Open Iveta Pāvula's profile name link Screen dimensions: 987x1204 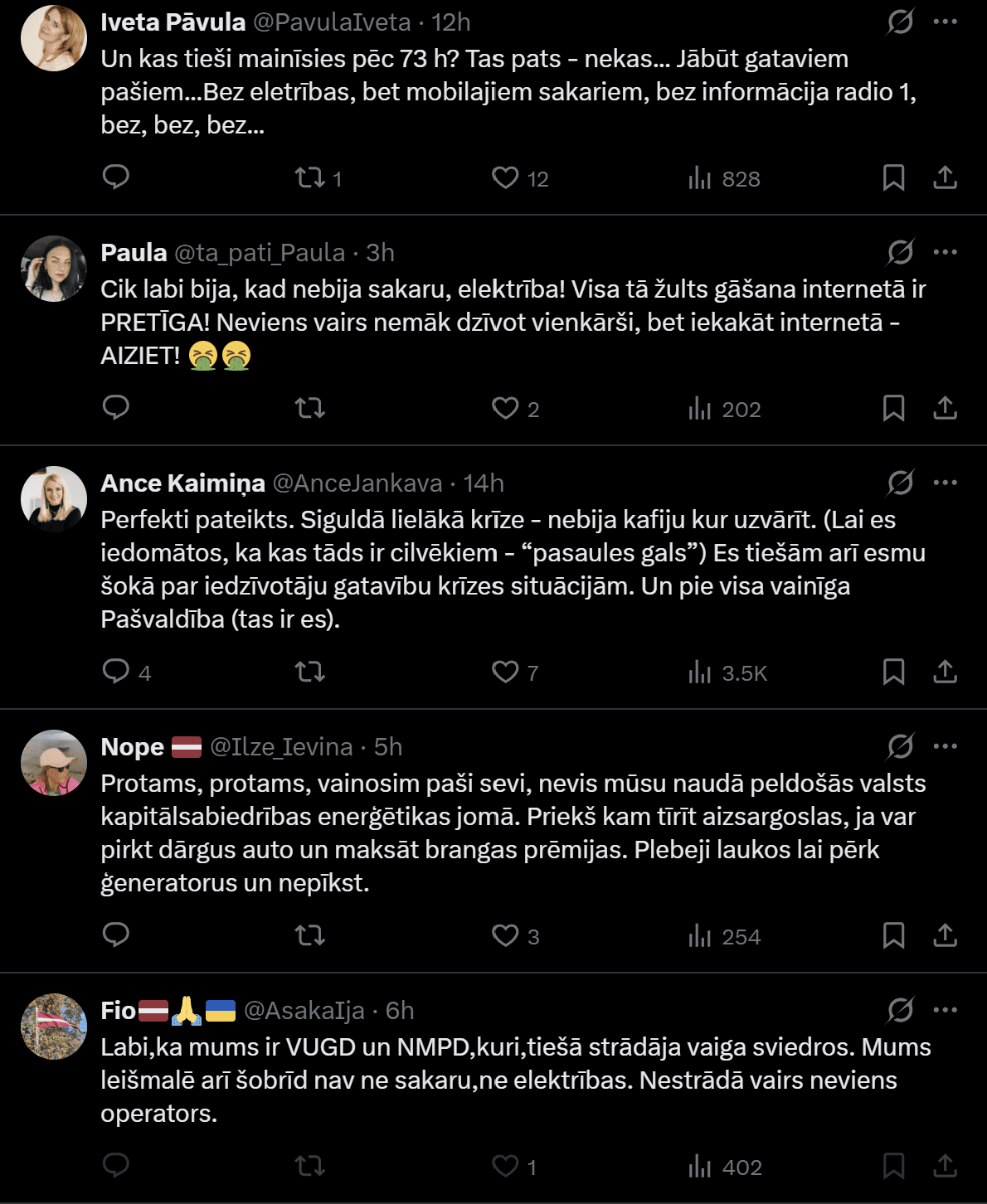coord(173,22)
